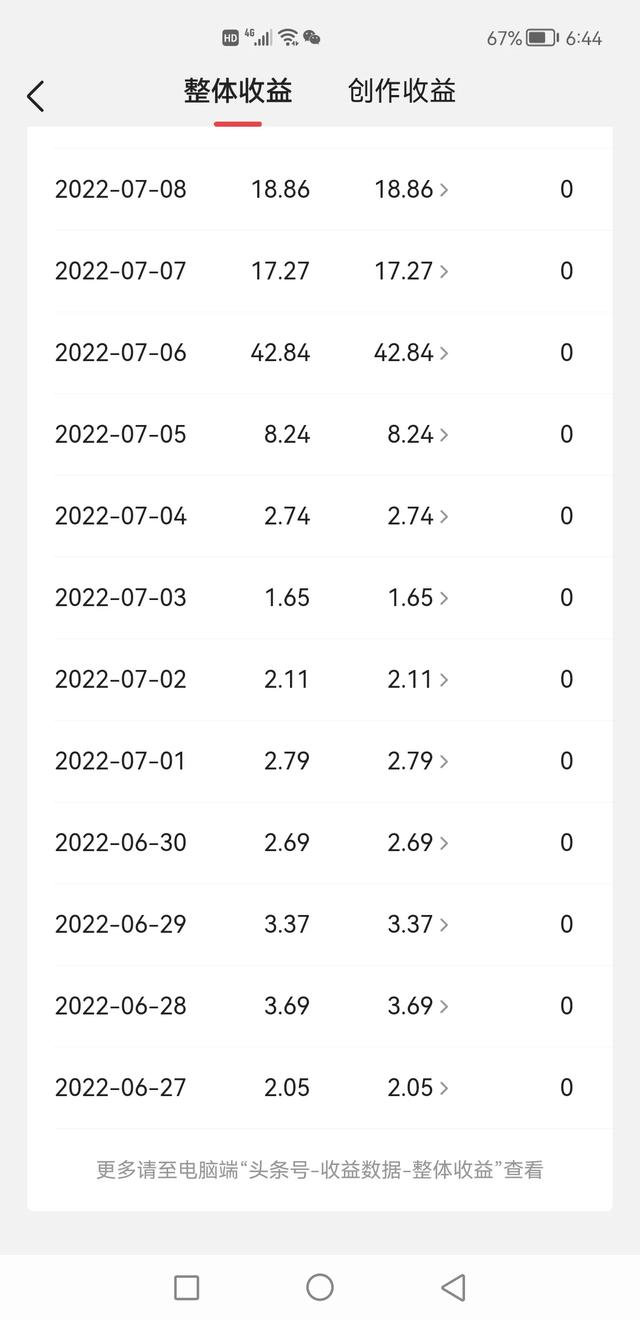The width and height of the screenshot is (640, 1320).
Task: Open 1.65 details for 2022-07-03
Action: tap(418, 598)
